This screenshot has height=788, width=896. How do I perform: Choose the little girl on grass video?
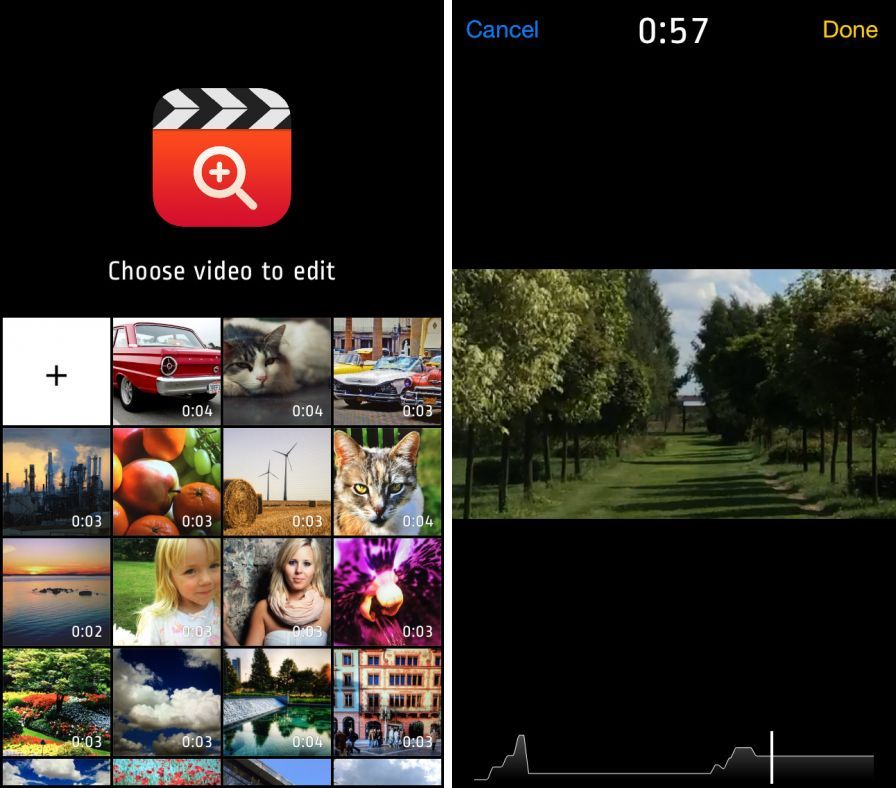pos(166,592)
